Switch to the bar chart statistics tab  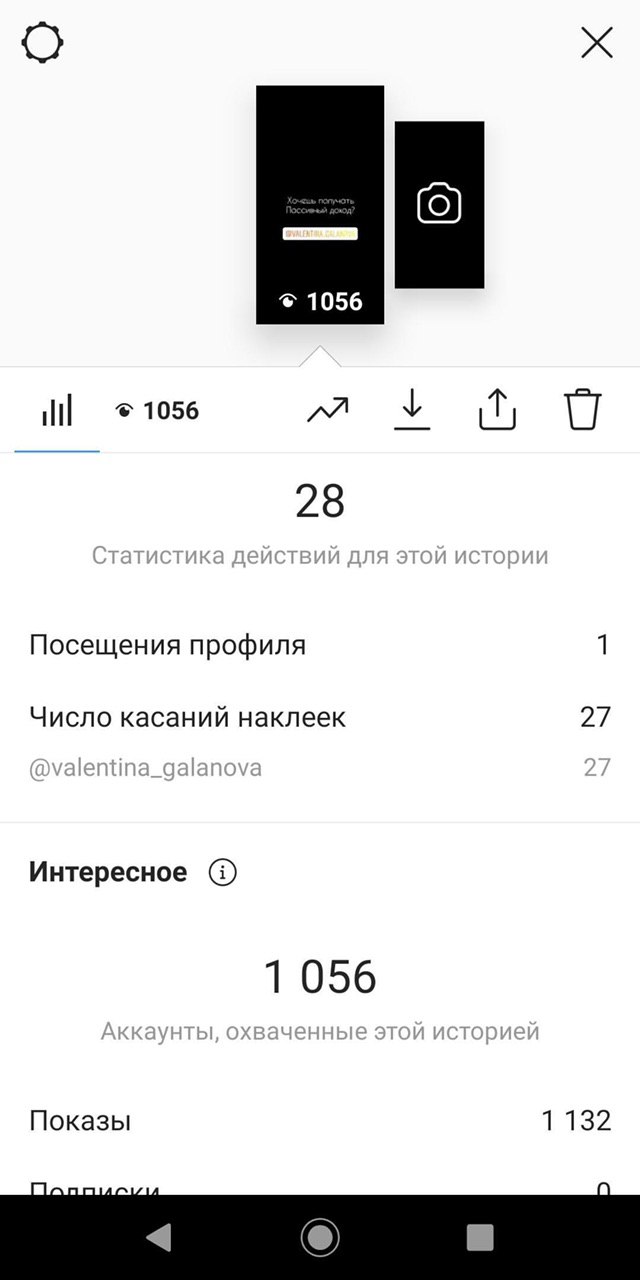coord(57,410)
